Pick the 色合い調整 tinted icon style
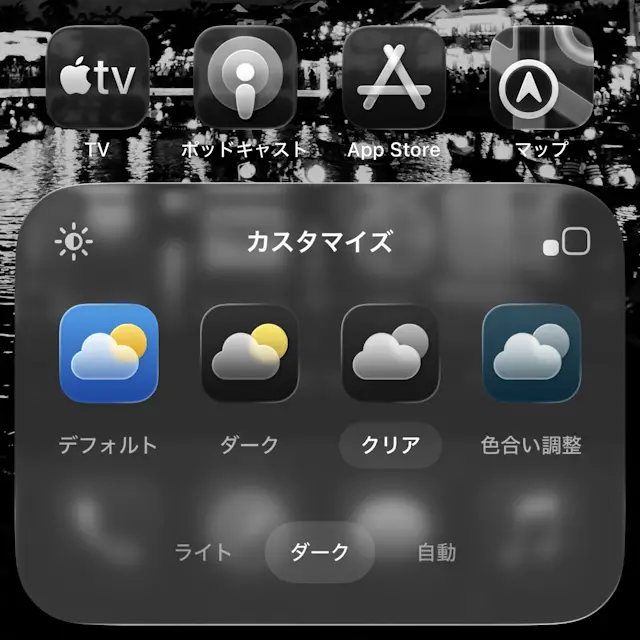 pyautogui.click(x=531, y=353)
